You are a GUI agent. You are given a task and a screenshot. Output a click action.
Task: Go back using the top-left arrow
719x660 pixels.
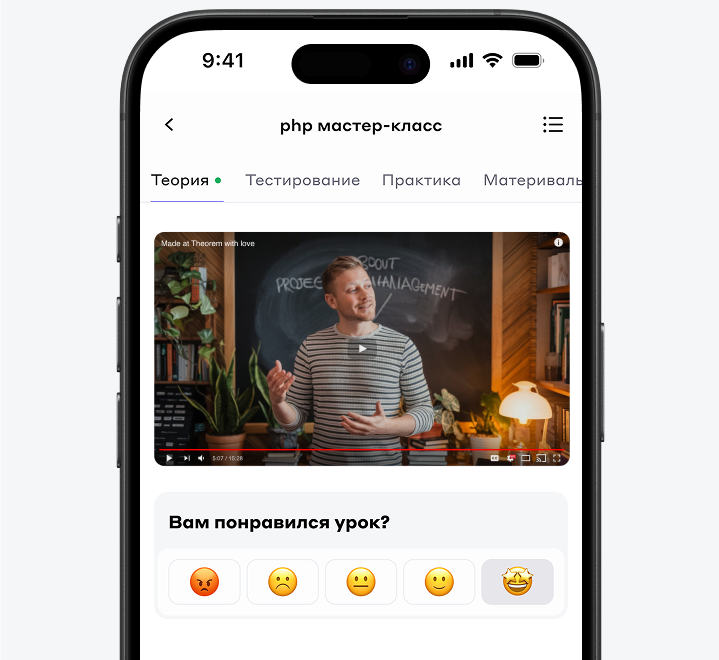point(169,125)
